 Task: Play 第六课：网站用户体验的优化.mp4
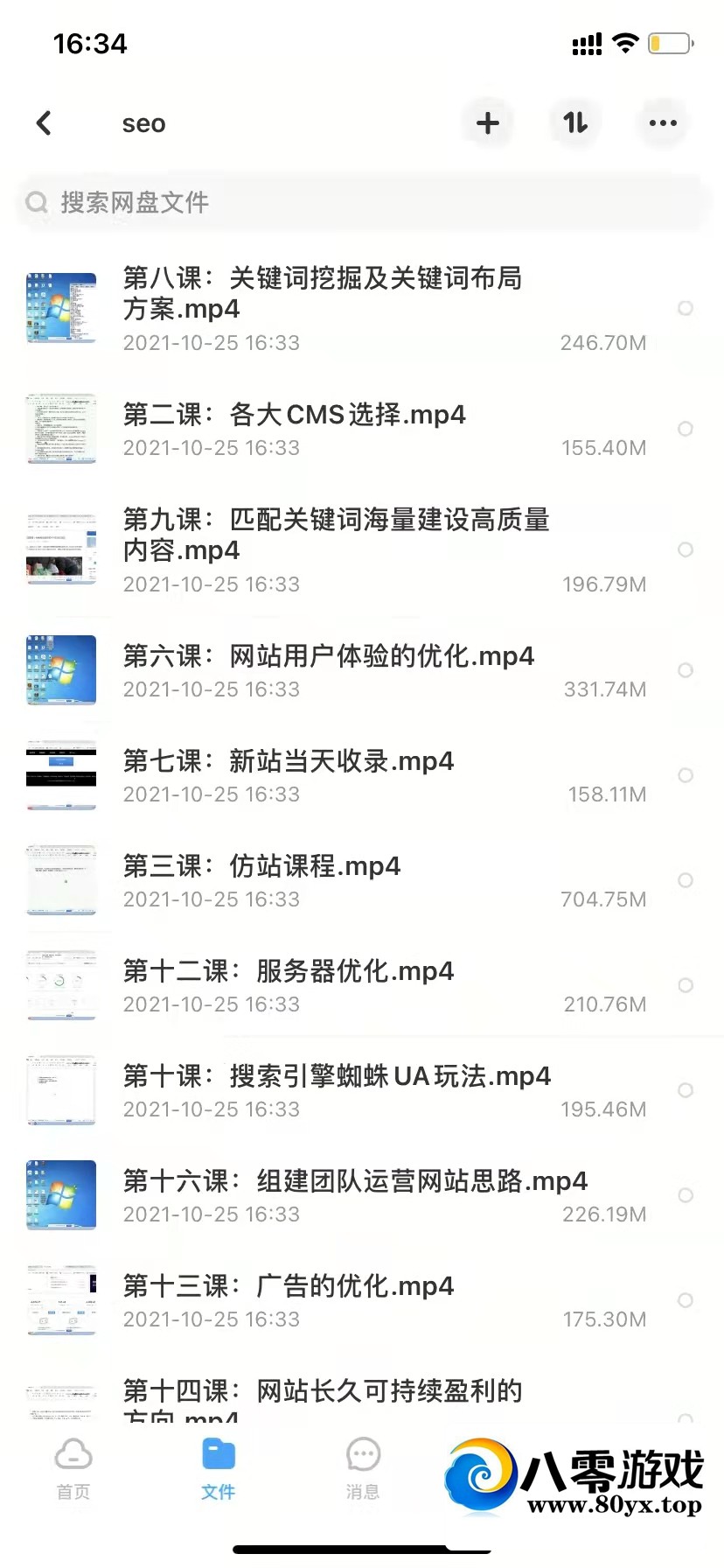coord(328,656)
